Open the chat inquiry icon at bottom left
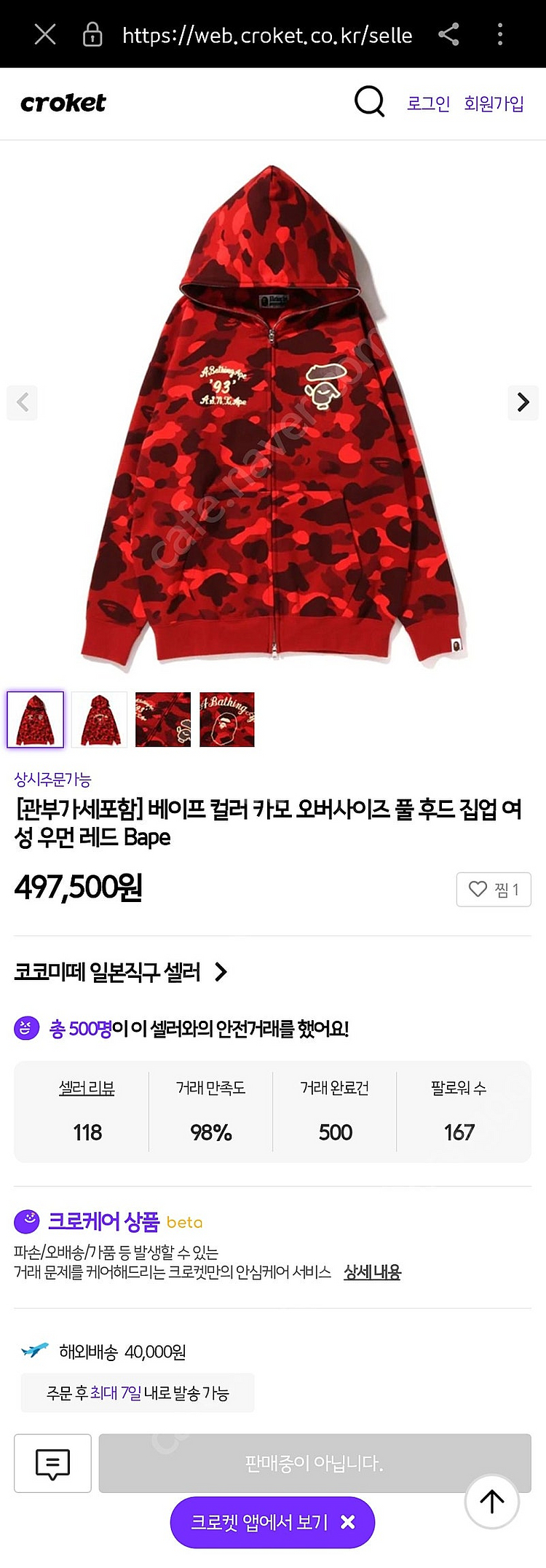546x1568 pixels. click(52, 1463)
